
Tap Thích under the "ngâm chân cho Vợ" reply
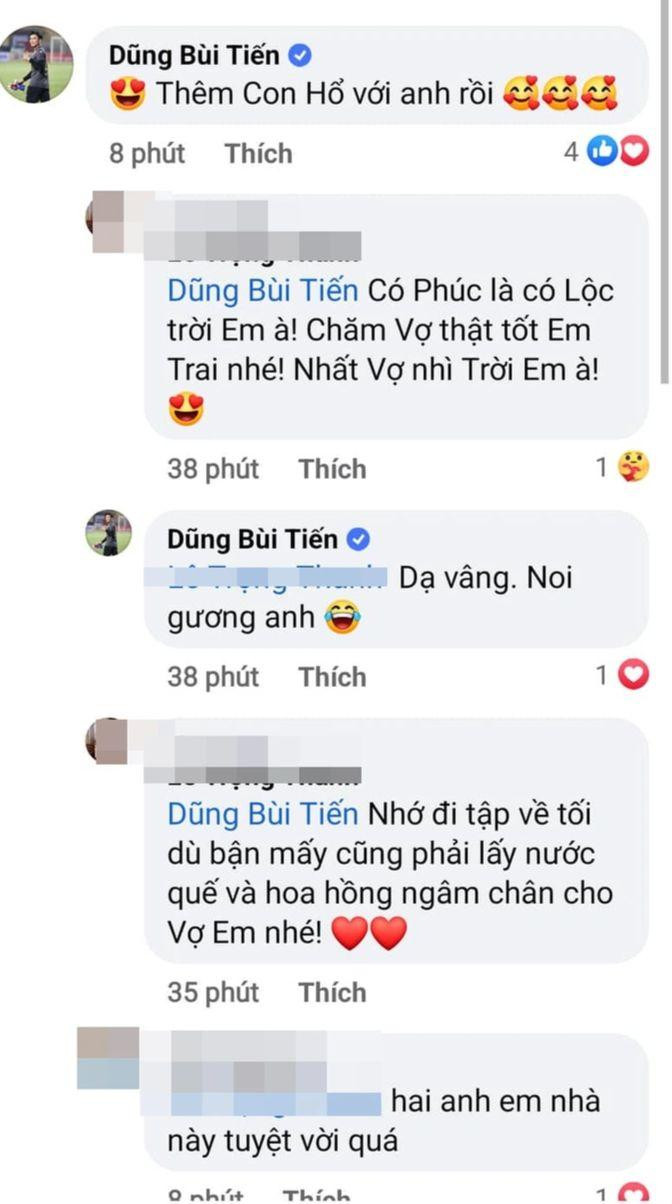(332, 992)
